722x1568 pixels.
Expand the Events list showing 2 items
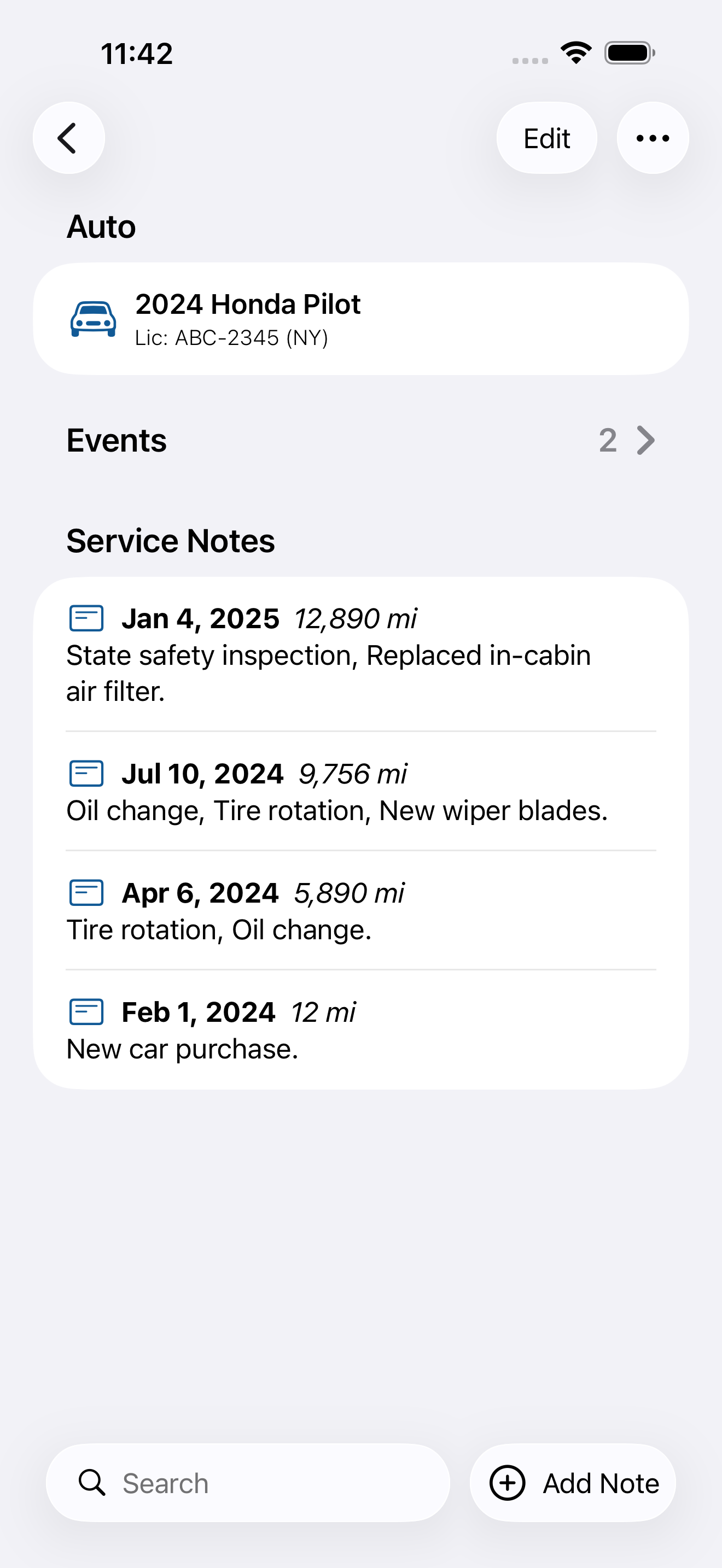click(645, 440)
